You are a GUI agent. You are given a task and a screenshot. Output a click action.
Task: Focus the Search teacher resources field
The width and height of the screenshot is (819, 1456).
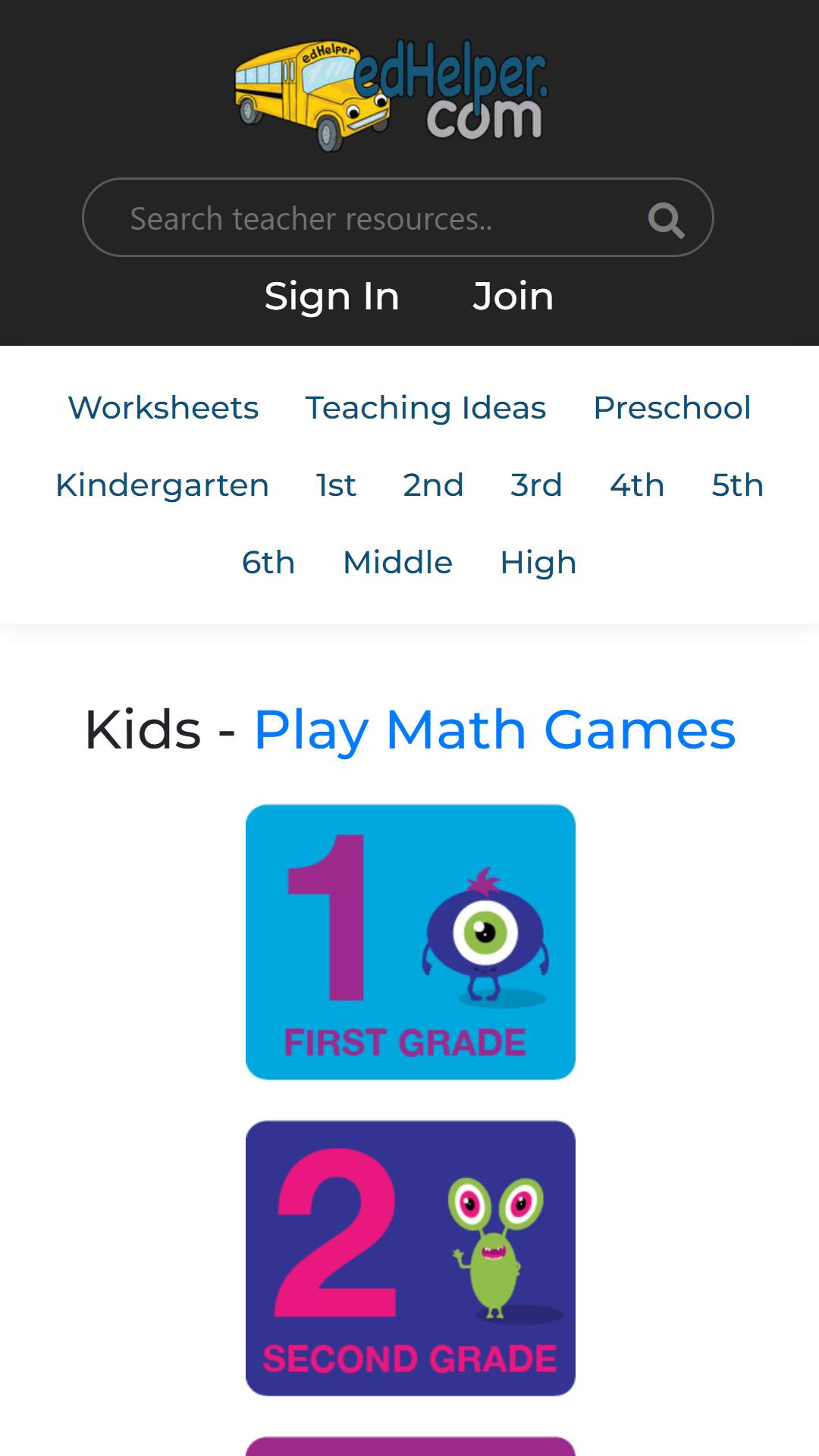pyautogui.click(x=397, y=218)
